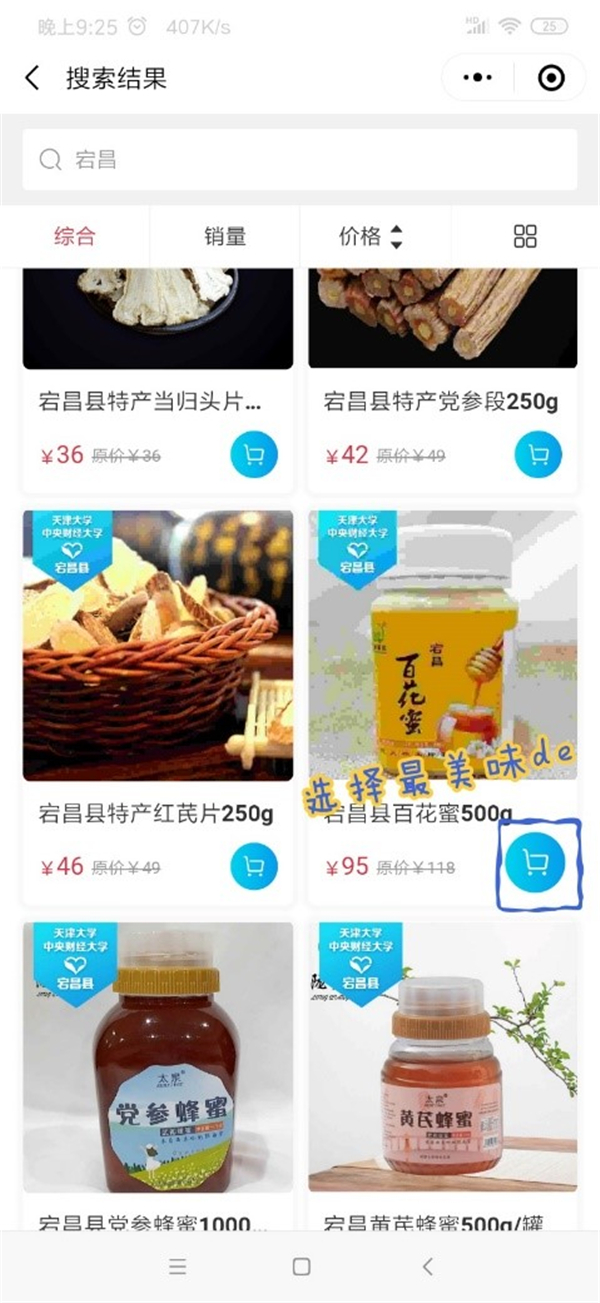Sort results by 销量
Image resolution: width=600 pixels, height=1303 pixels.
tap(225, 237)
